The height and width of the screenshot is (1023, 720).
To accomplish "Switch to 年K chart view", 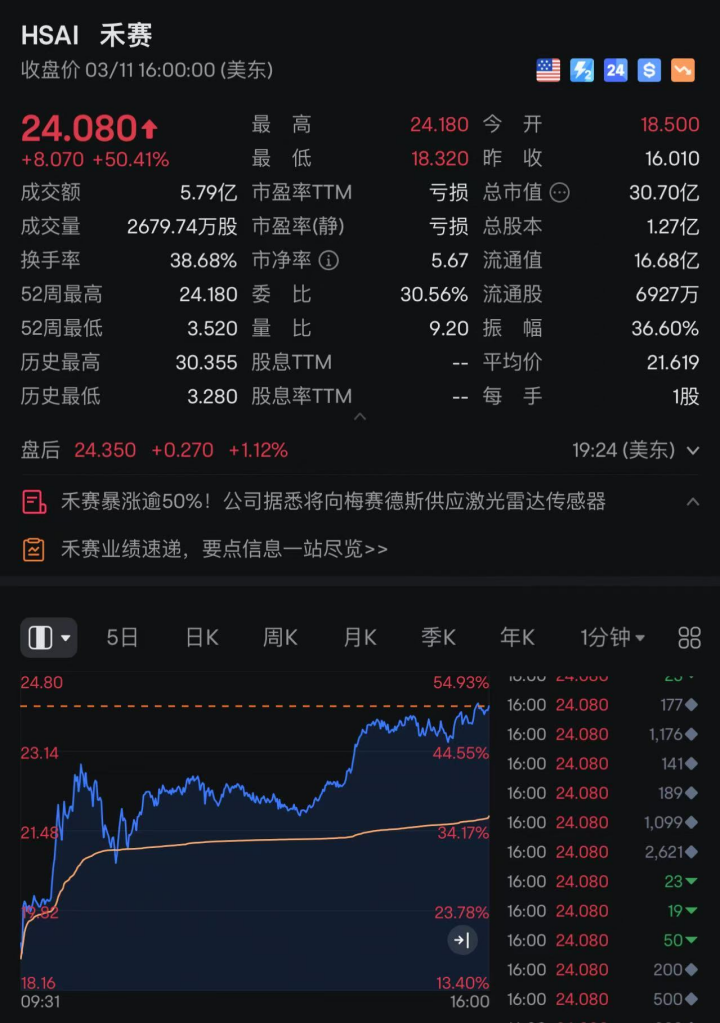I will [517, 638].
